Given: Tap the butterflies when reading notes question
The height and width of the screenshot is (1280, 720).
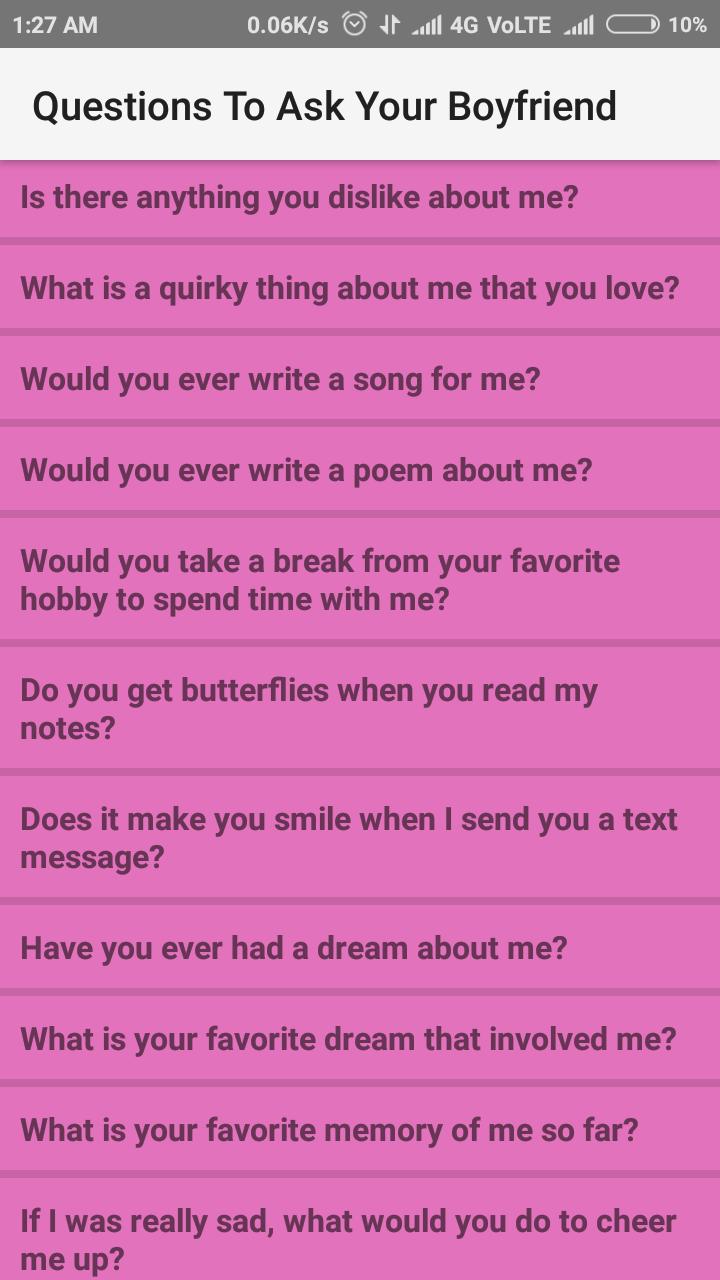Looking at the screenshot, I should pos(360,709).
